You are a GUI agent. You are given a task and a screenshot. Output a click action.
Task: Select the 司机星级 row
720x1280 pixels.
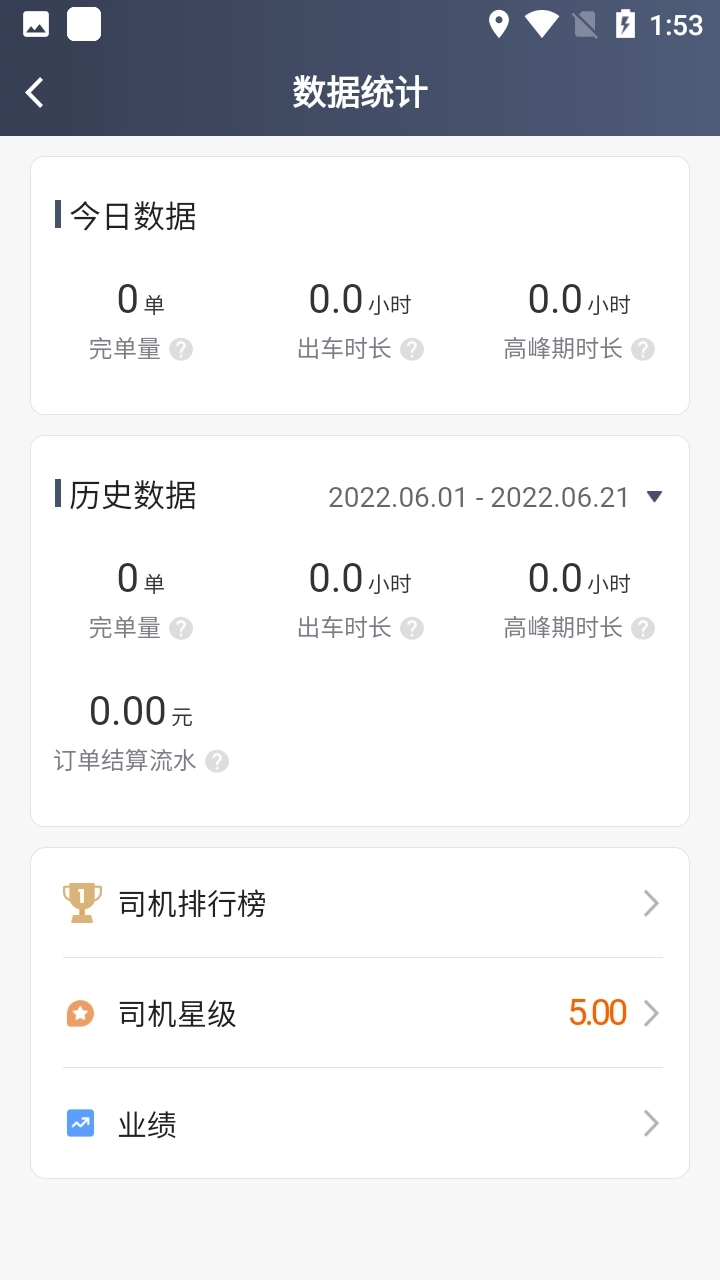click(360, 1013)
